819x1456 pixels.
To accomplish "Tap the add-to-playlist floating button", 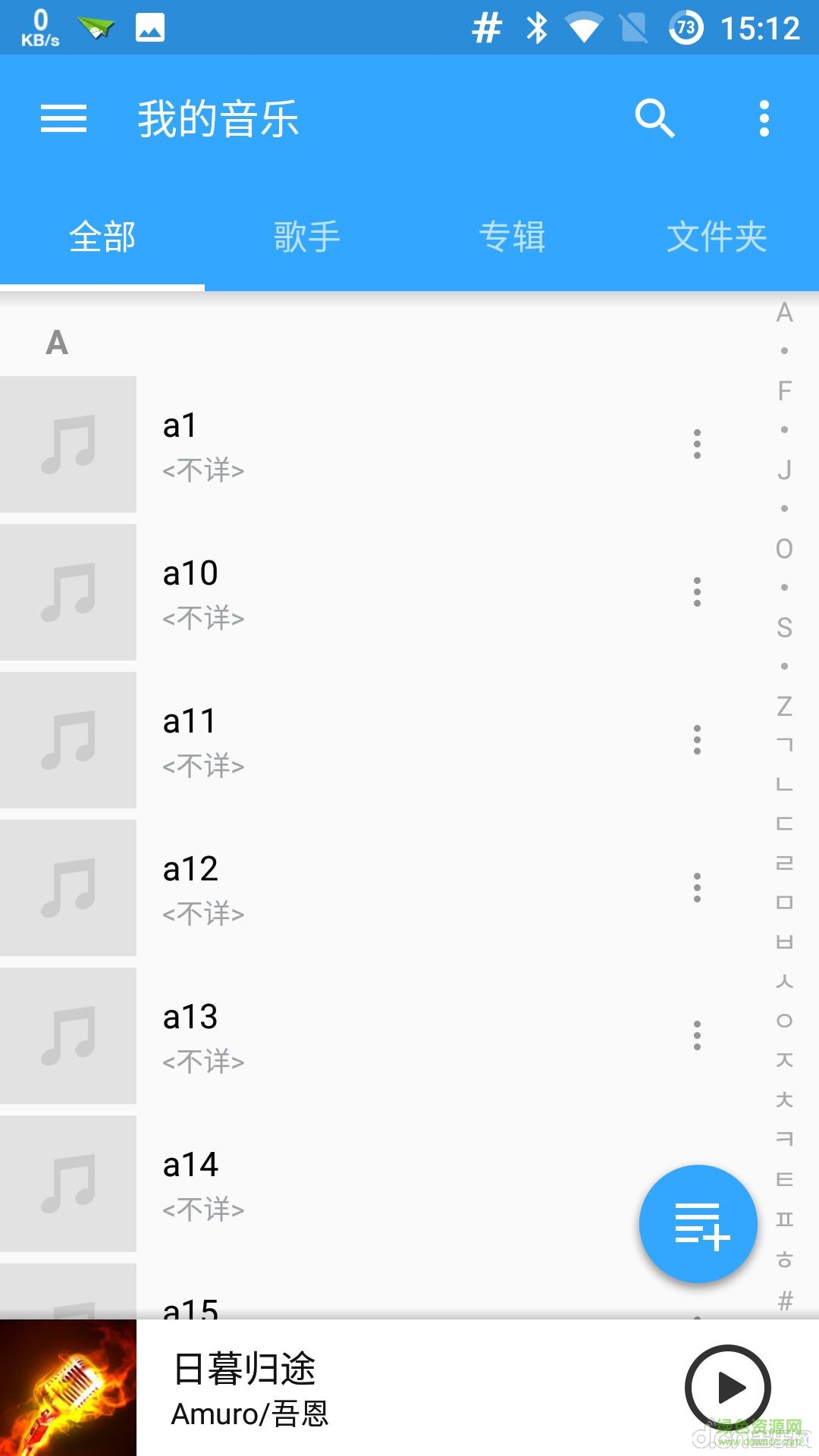I will point(698,1224).
